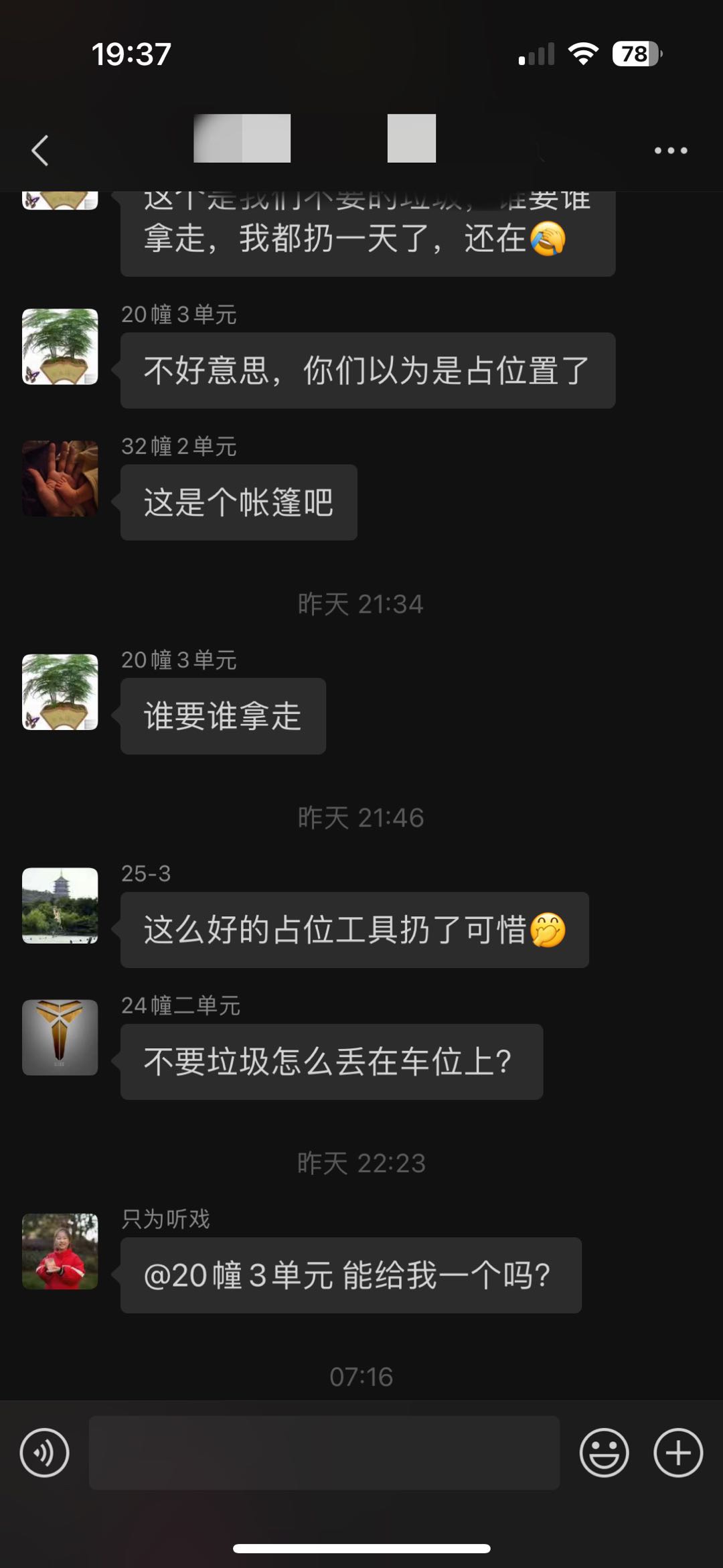Focus the message text field
This screenshot has height=1568, width=723.
coord(324,1453)
